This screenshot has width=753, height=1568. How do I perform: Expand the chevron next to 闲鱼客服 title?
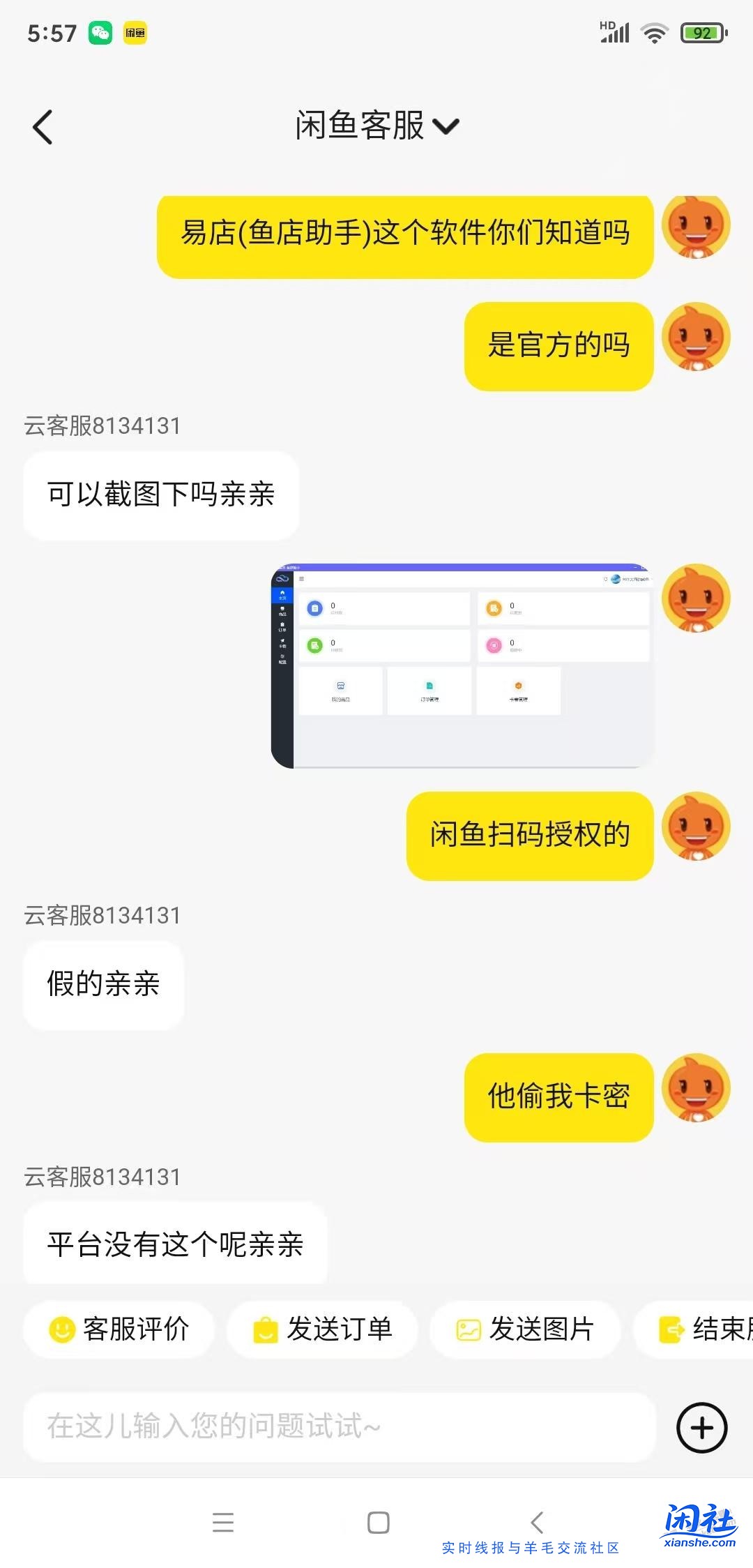click(447, 126)
